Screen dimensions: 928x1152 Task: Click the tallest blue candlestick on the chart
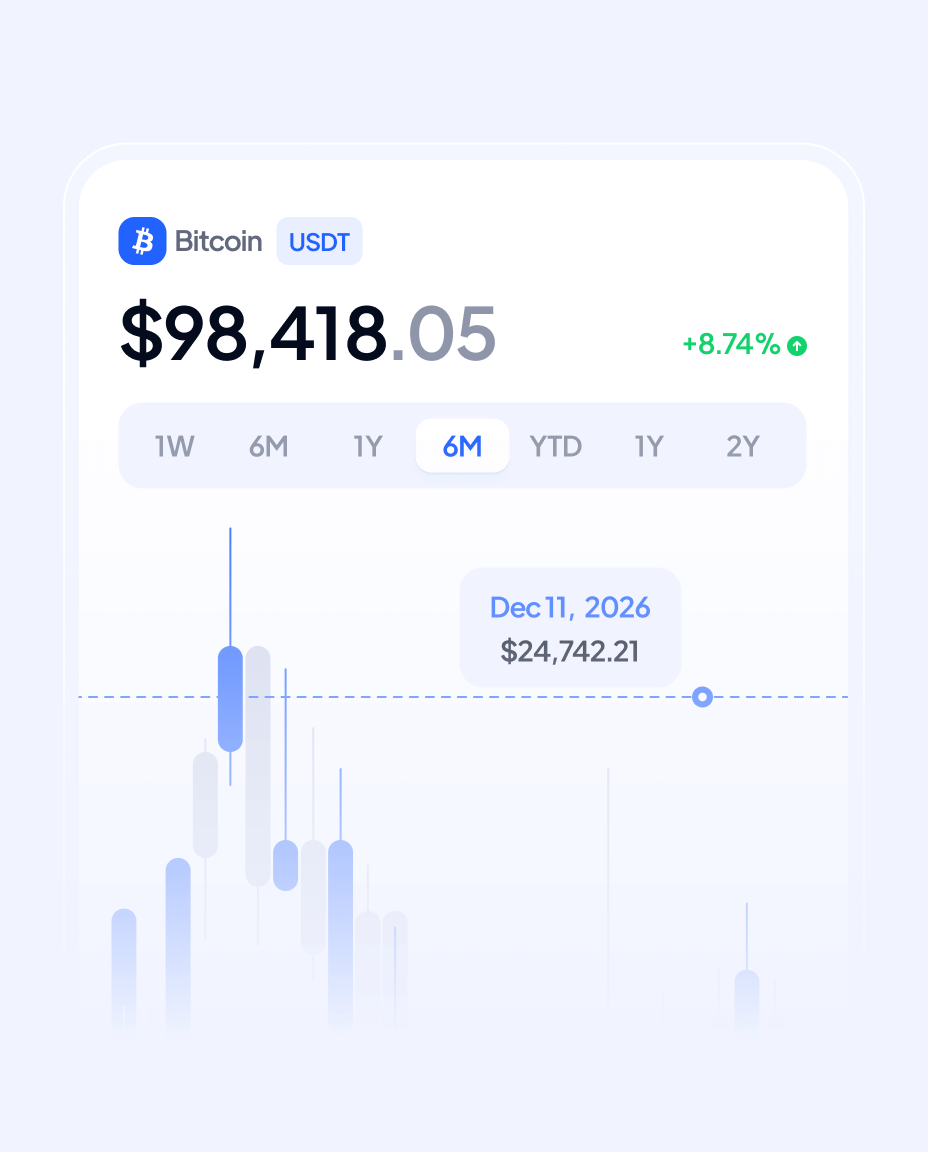pos(230,697)
